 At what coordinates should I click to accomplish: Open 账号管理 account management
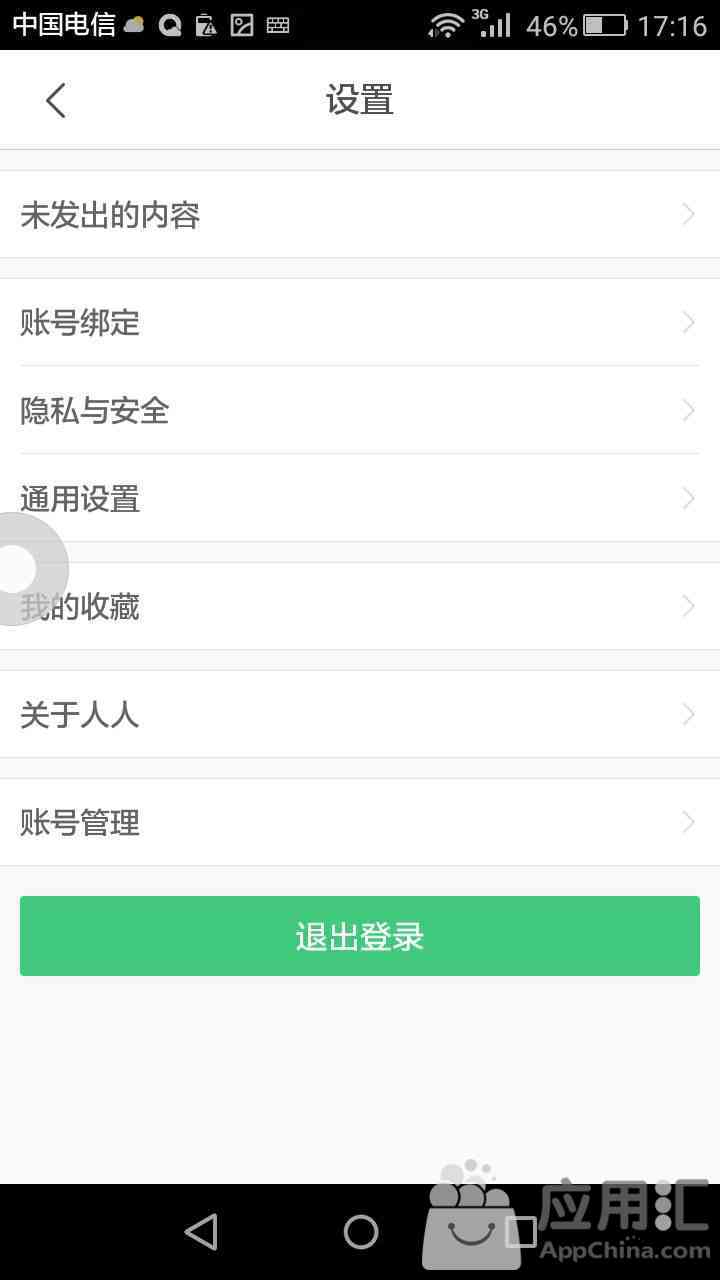[360, 822]
